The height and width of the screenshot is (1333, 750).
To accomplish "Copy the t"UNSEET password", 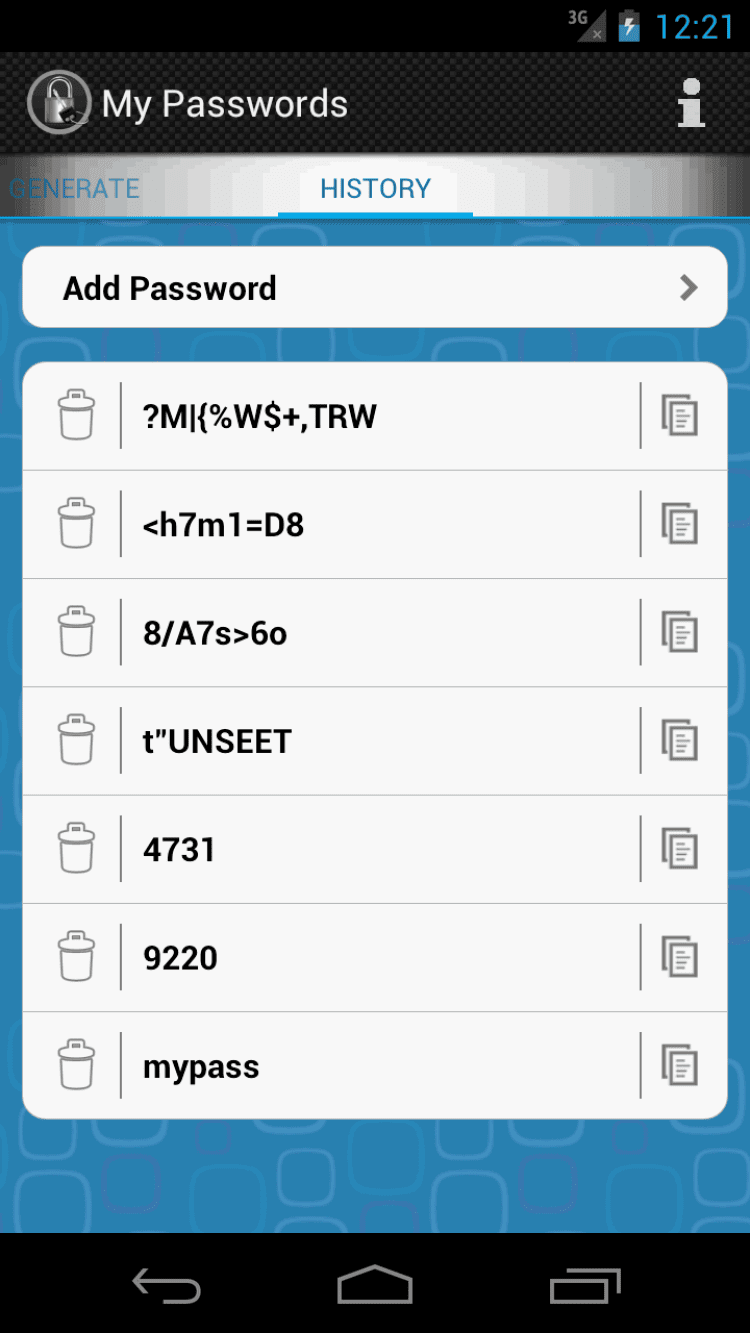I will [680, 741].
